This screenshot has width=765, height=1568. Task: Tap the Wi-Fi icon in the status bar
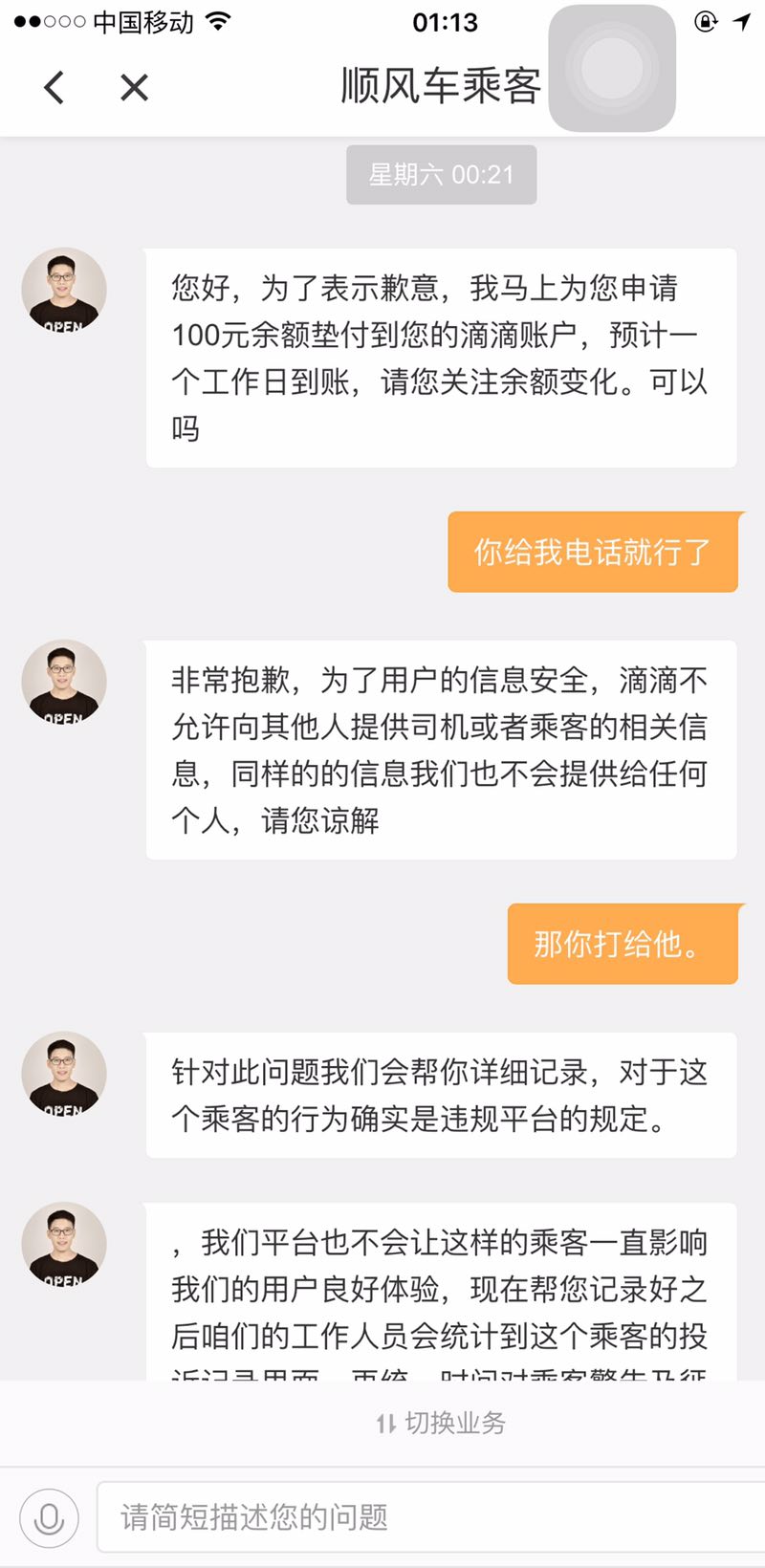(218, 19)
